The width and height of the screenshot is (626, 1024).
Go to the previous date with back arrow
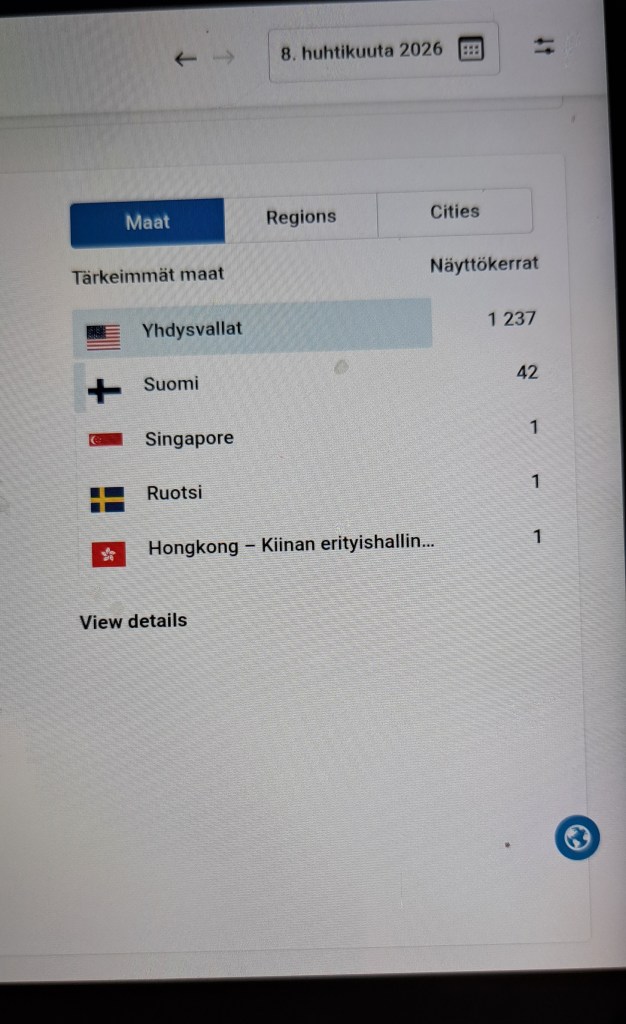click(x=185, y=58)
